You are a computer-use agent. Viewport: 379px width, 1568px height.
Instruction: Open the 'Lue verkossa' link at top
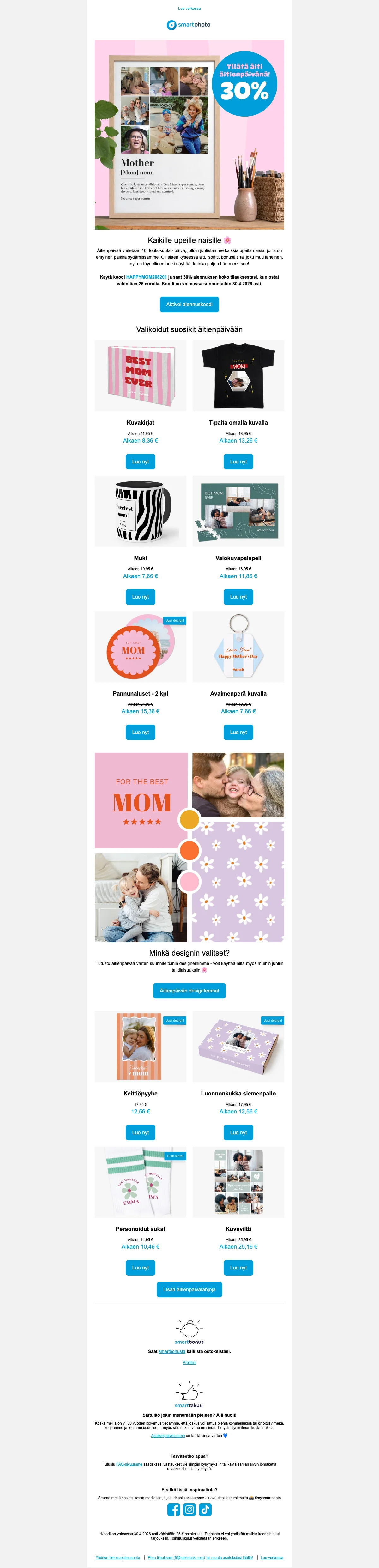click(189, 9)
